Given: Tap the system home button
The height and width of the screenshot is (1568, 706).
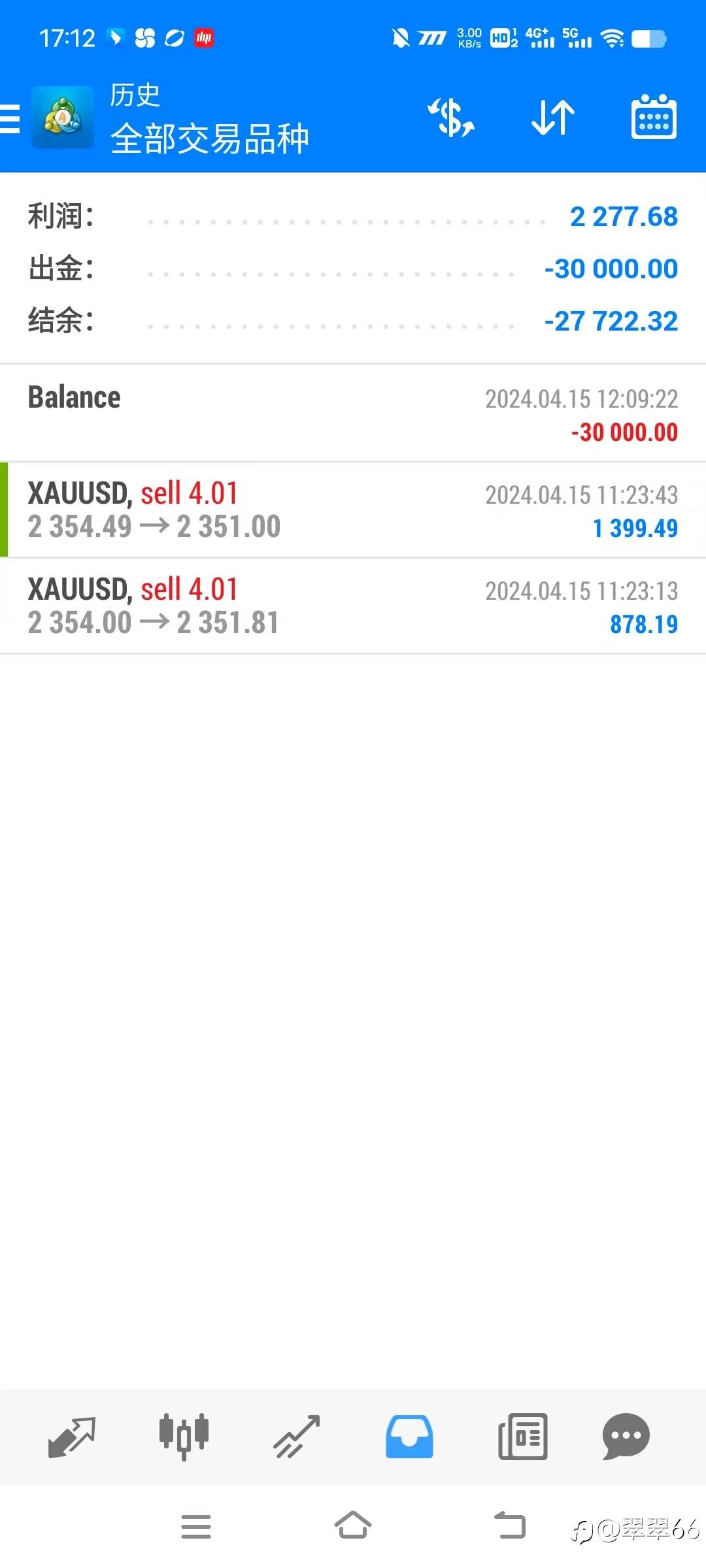Looking at the screenshot, I should point(353,1526).
